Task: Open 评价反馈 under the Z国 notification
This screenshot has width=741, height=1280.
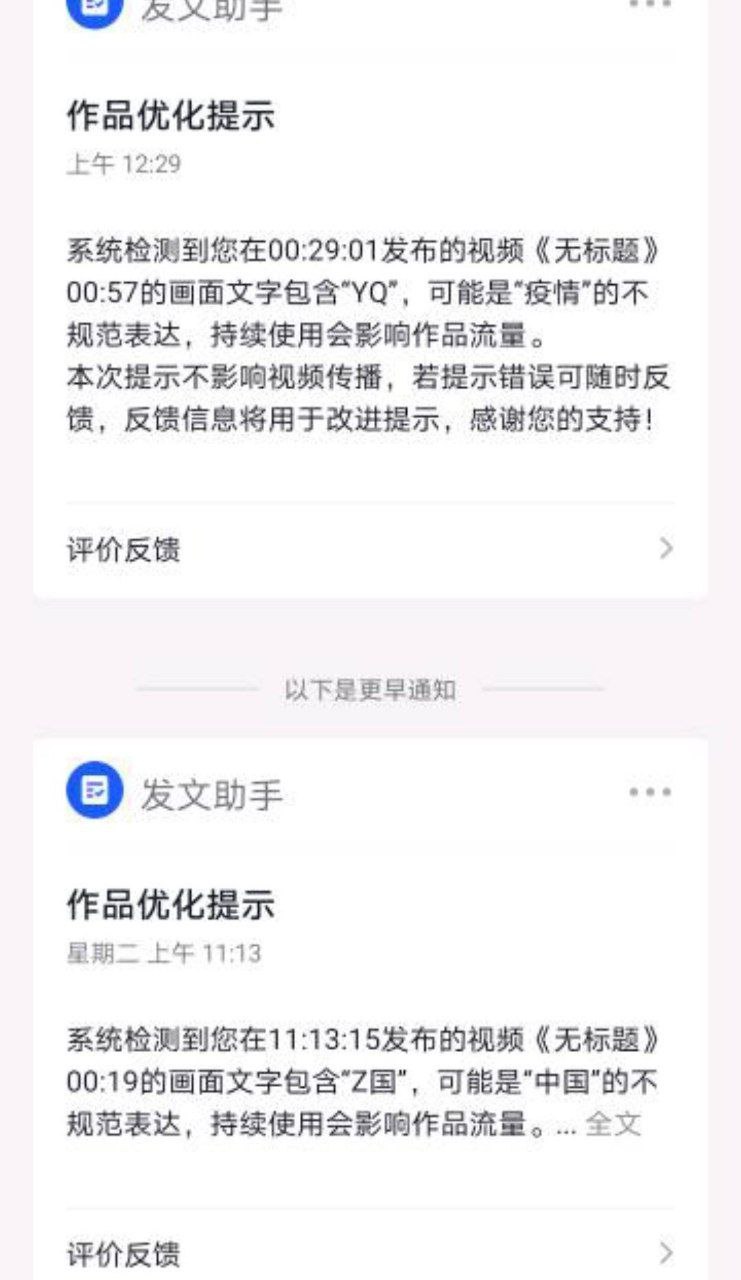Action: pyautogui.click(x=370, y=1252)
